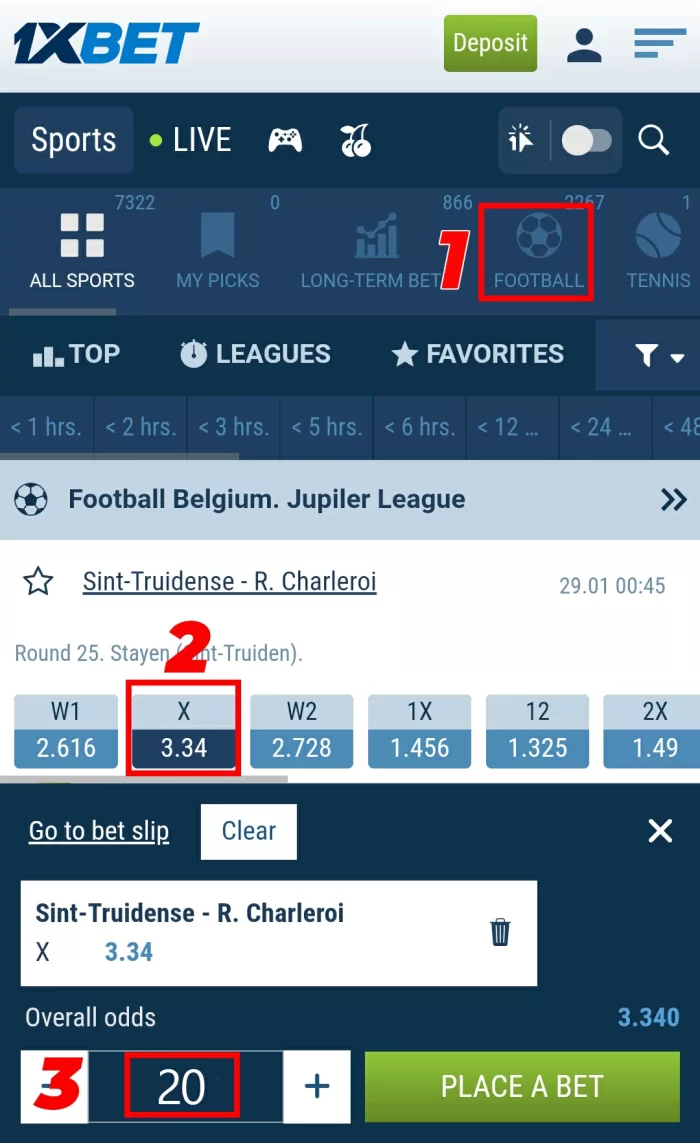Open the search magnifier
Image resolution: width=700 pixels, height=1143 pixels.
(653, 140)
